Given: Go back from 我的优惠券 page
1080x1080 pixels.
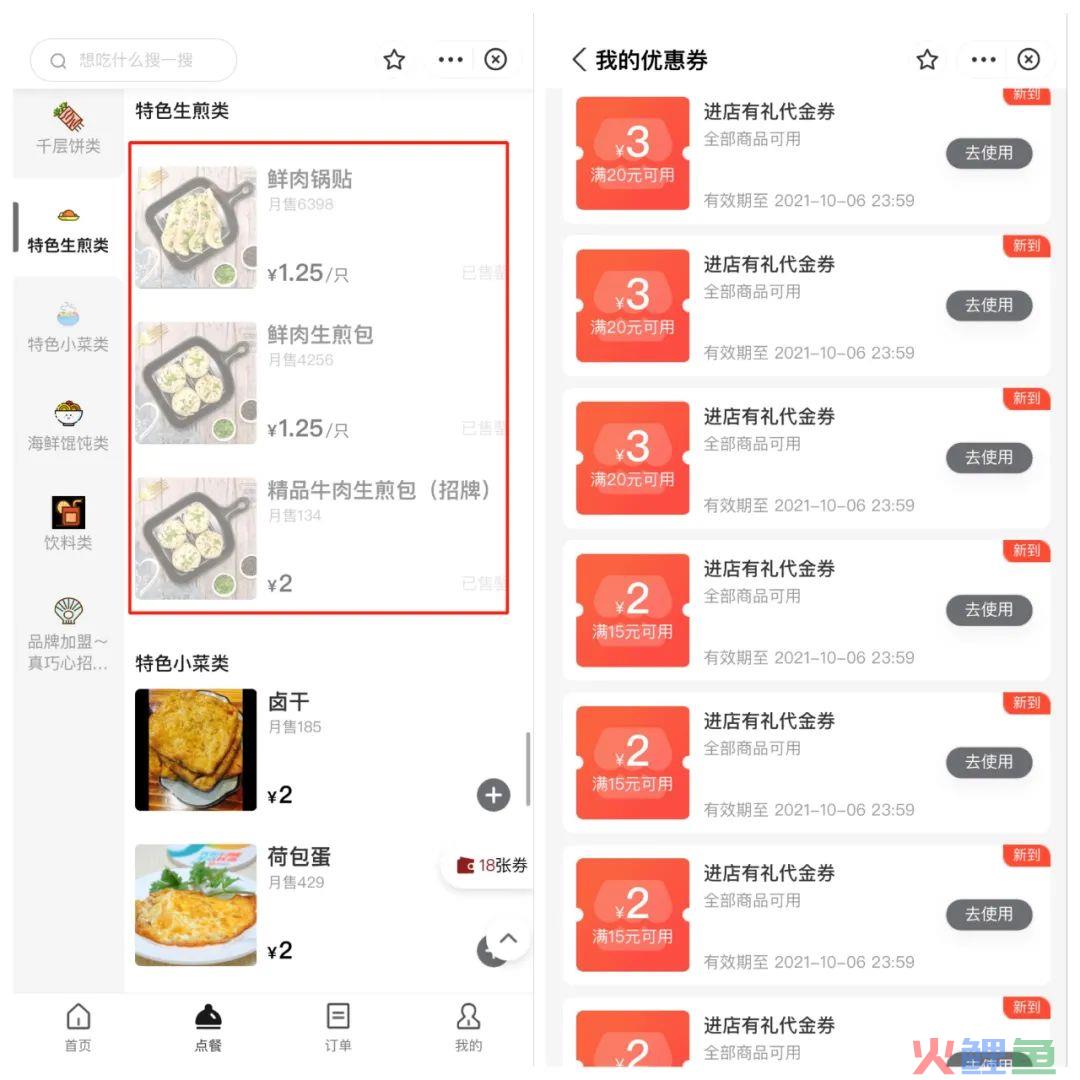Looking at the screenshot, I should click(x=579, y=60).
